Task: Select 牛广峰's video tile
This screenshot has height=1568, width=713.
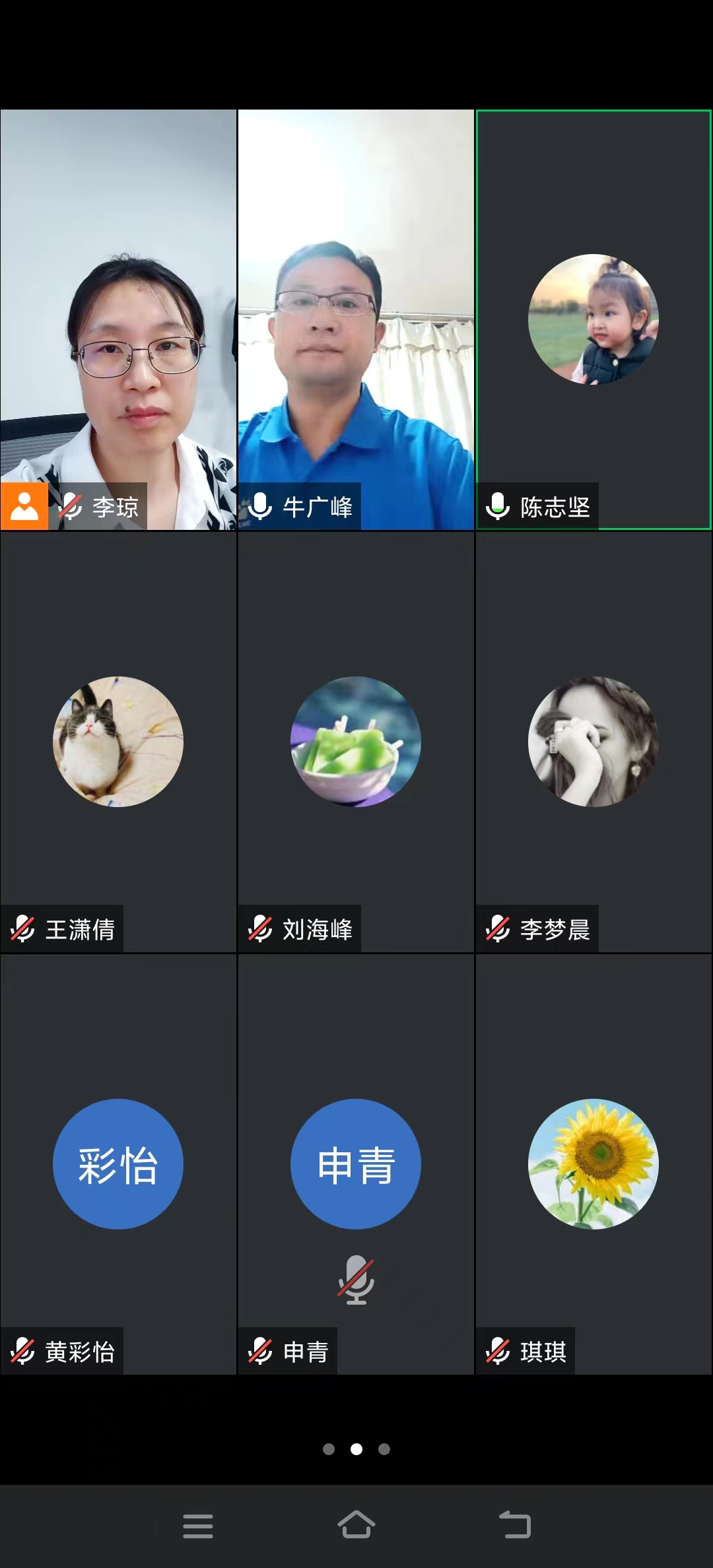Action: point(356,319)
